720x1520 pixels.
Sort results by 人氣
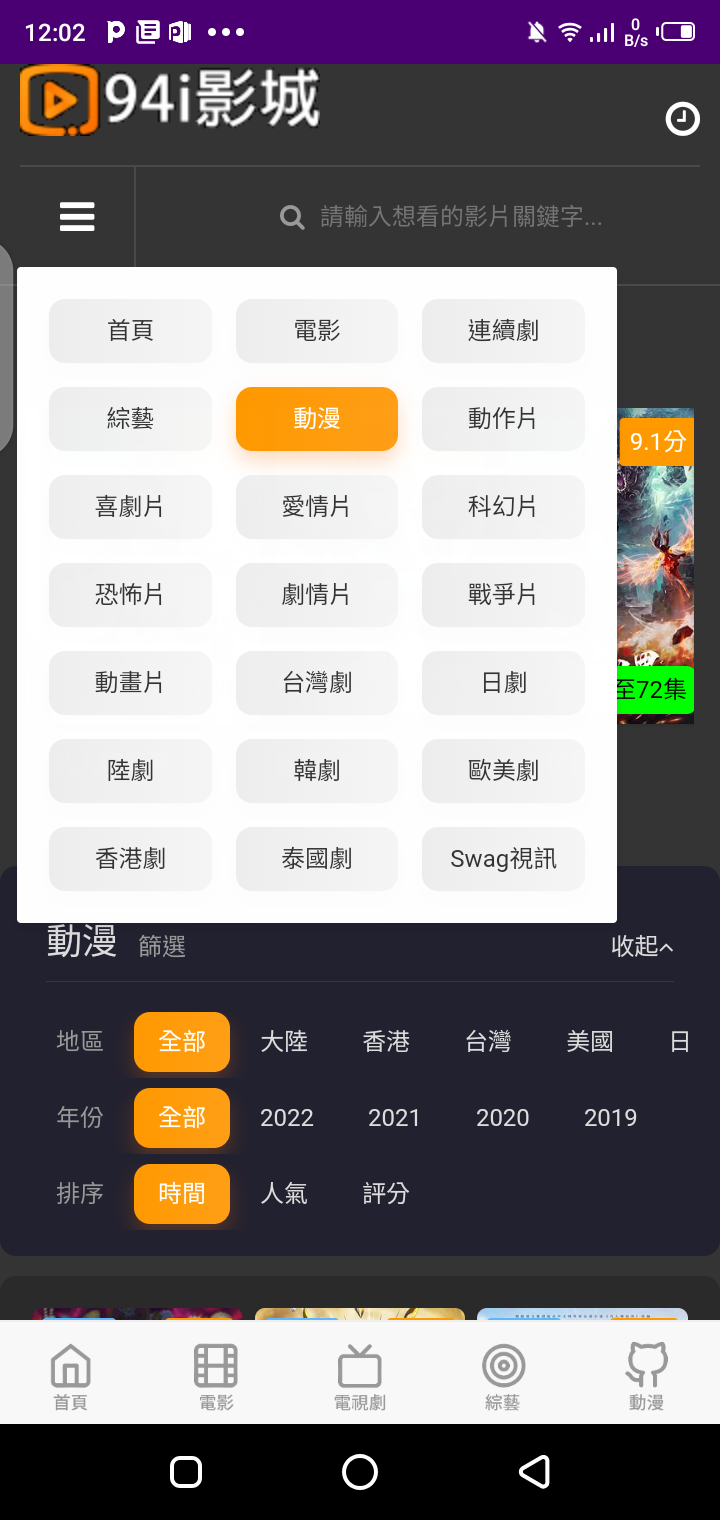(x=284, y=1194)
